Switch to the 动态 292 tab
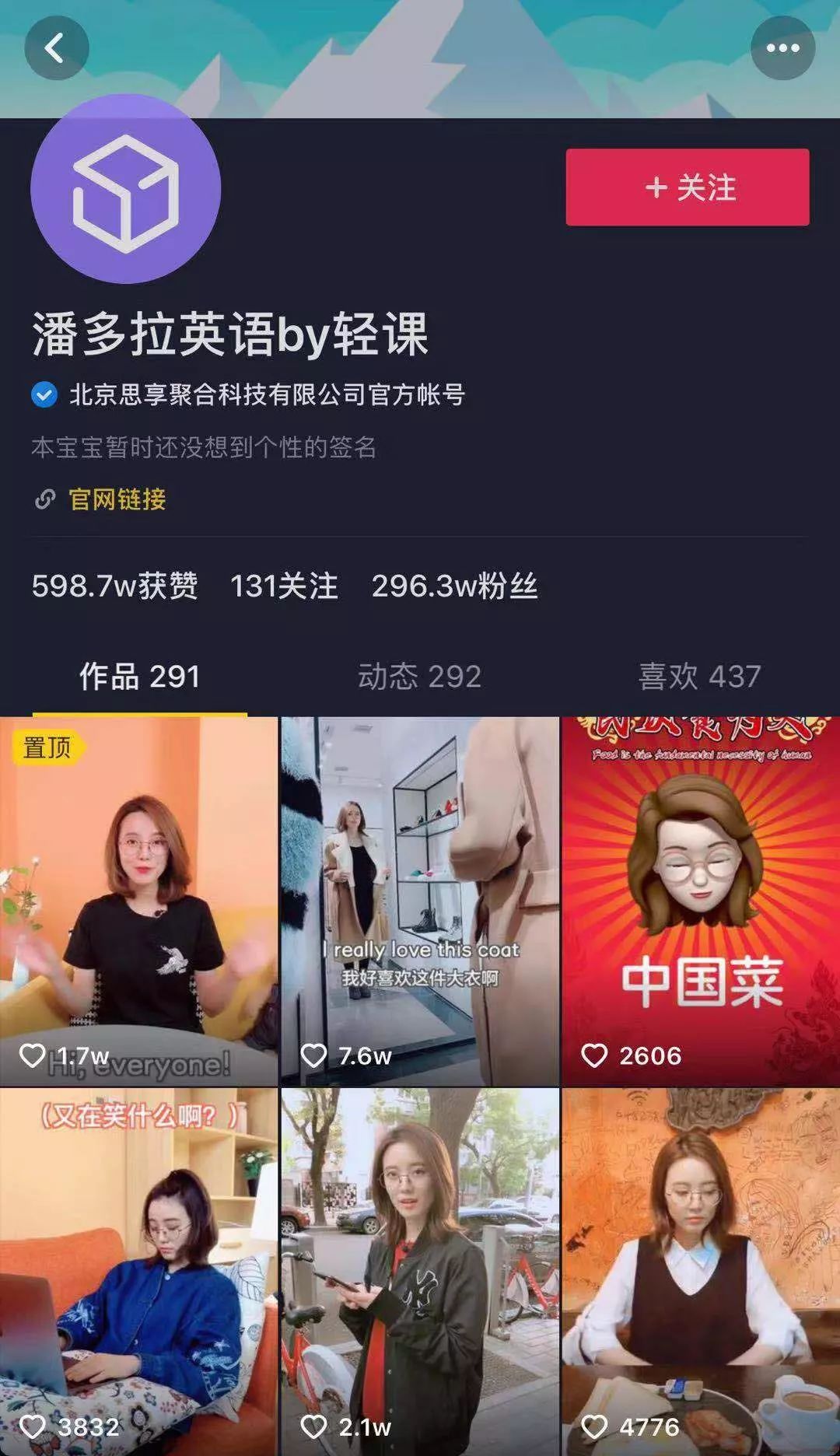 (x=418, y=677)
